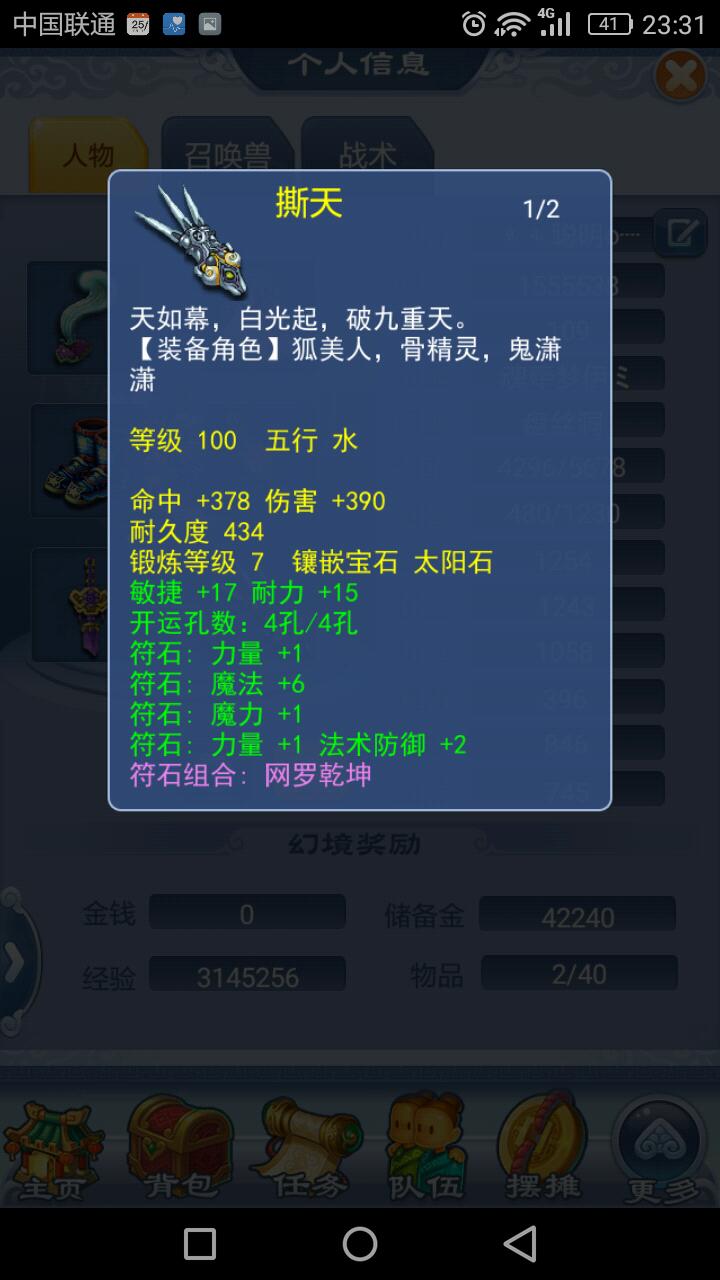720x1280 pixels.
Task: Go to the phone home screen
Action: (360, 1244)
